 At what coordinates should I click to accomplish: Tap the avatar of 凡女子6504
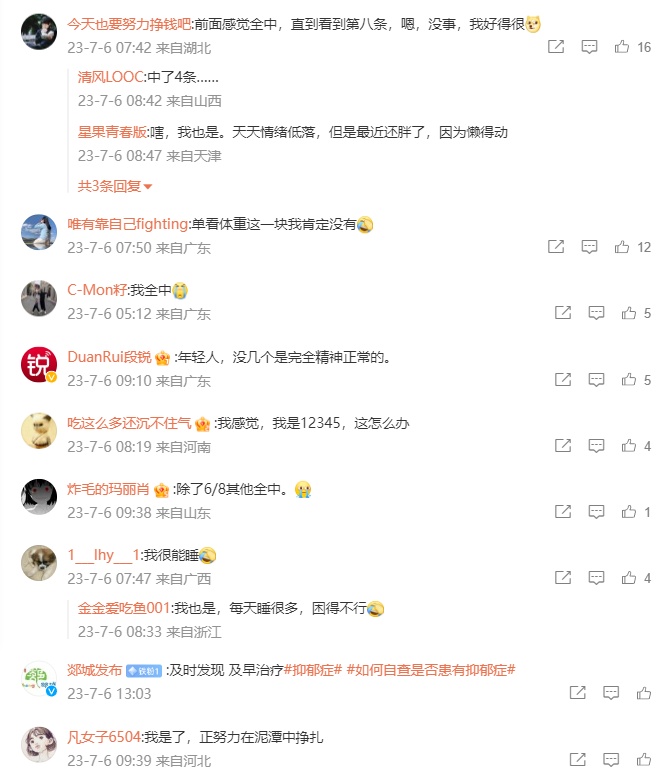point(39,745)
